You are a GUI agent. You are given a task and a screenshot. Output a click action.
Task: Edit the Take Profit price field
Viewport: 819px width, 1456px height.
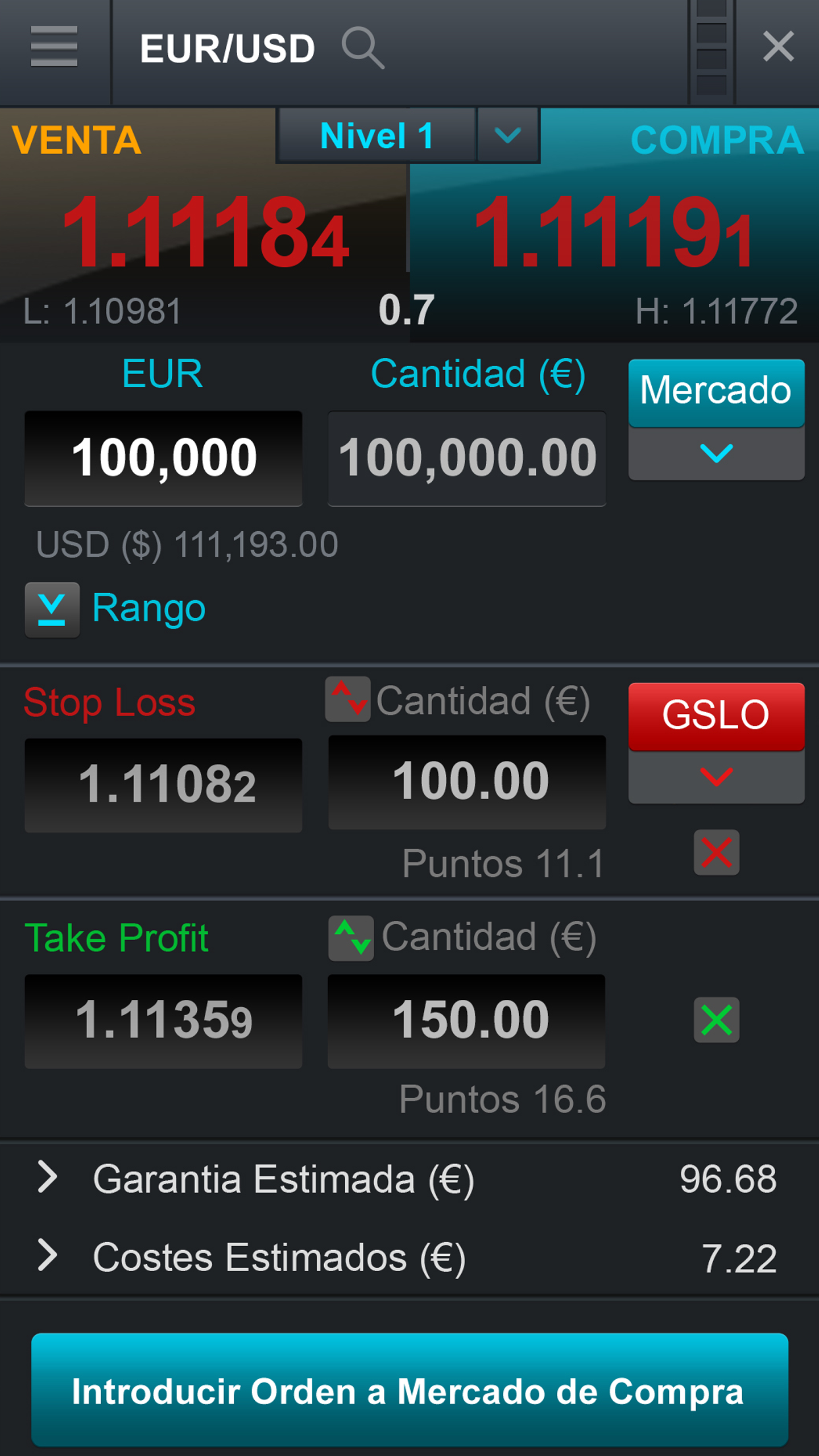164,1021
